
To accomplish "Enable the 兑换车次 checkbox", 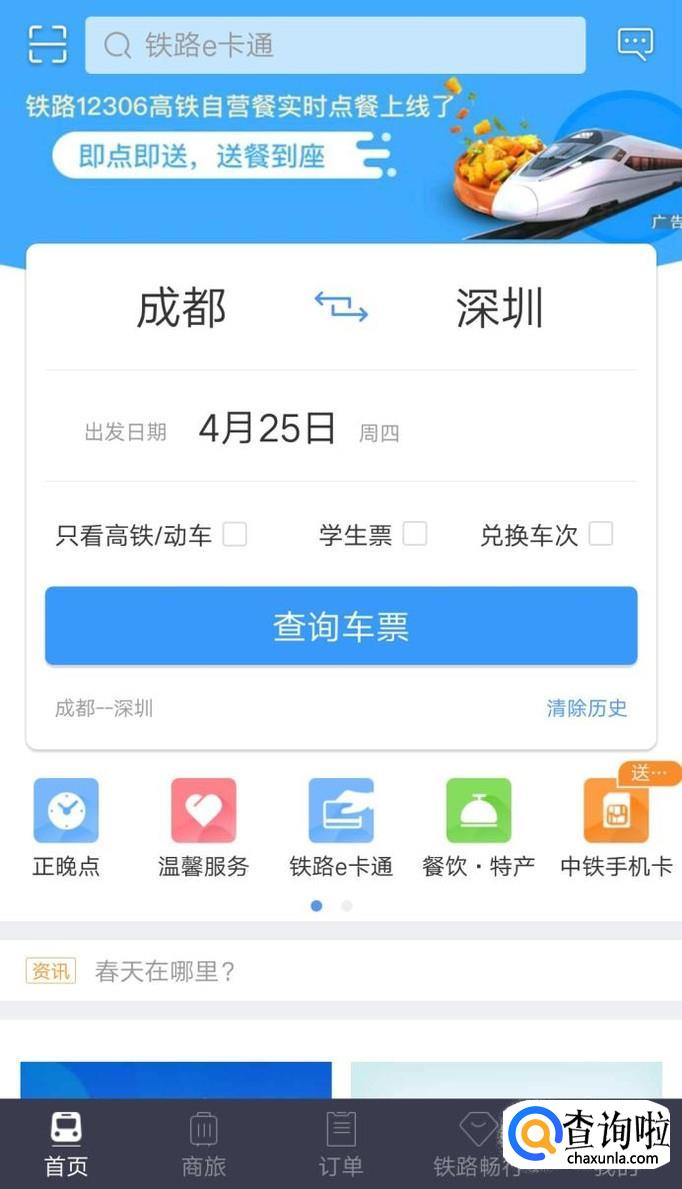I will 600,534.
